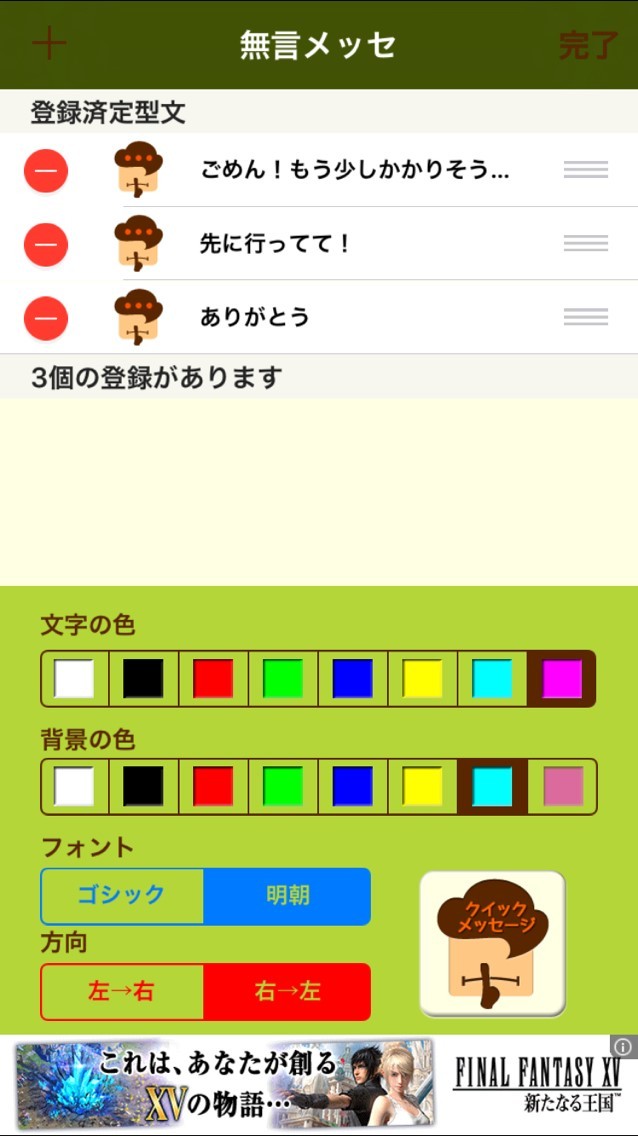Screen dimensions: 638x1136
Task: Delete the ごめん！もう少しかかりそう message
Action: (46, 171)
